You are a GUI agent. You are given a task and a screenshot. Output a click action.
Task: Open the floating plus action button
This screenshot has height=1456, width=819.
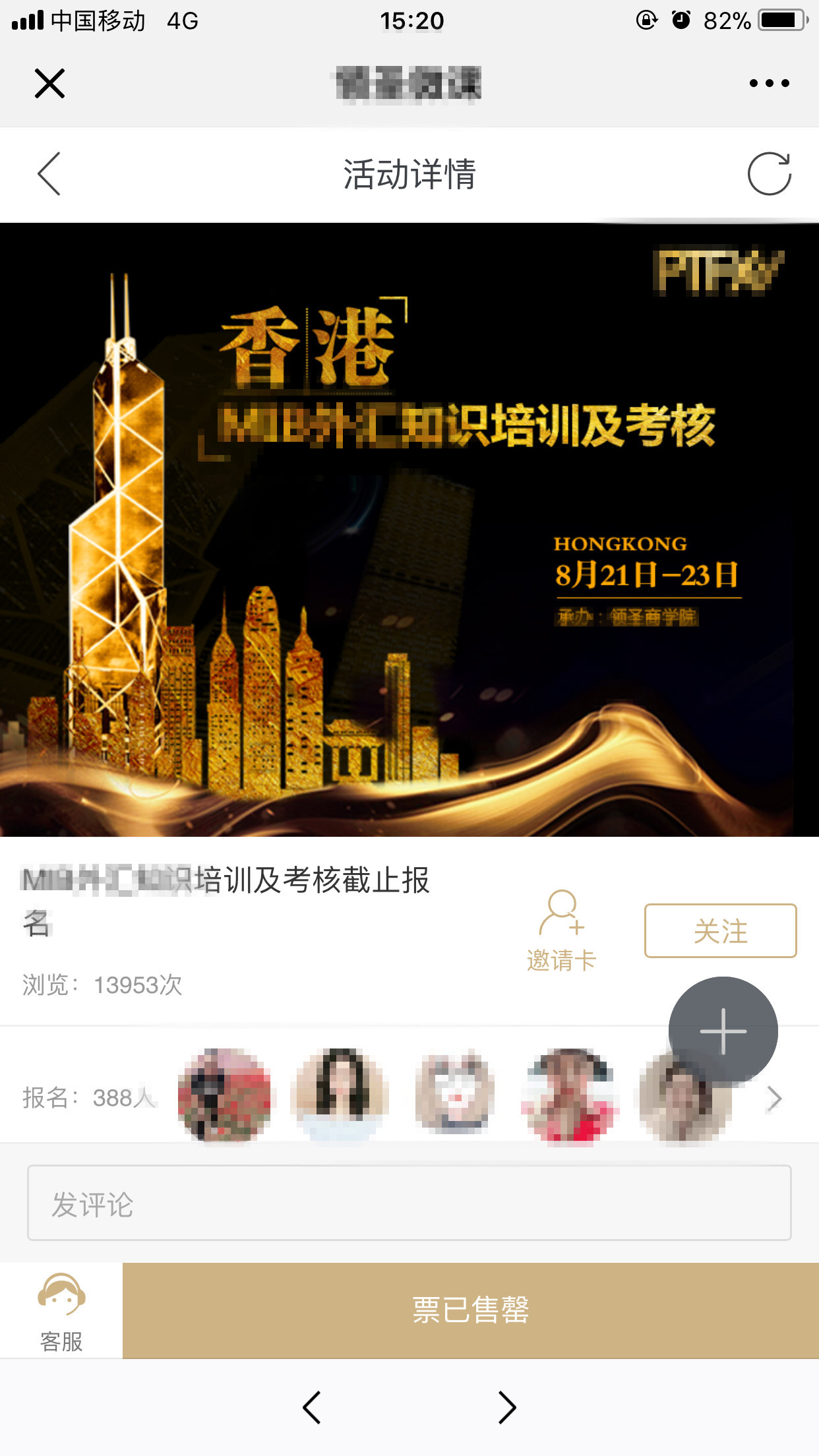click(723, 1031)
